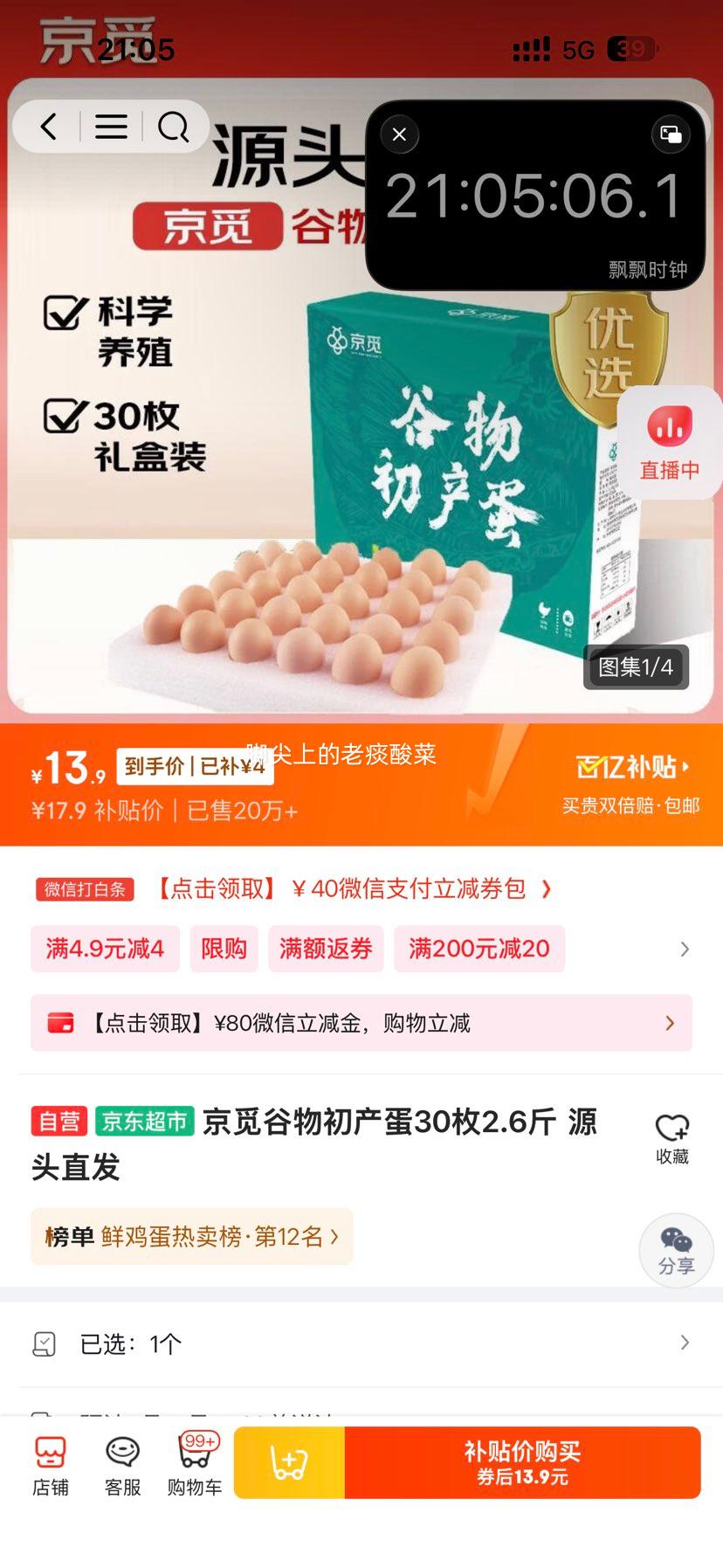Share the product via 分享 button

pyautogui.click(x=676, y=1250)
